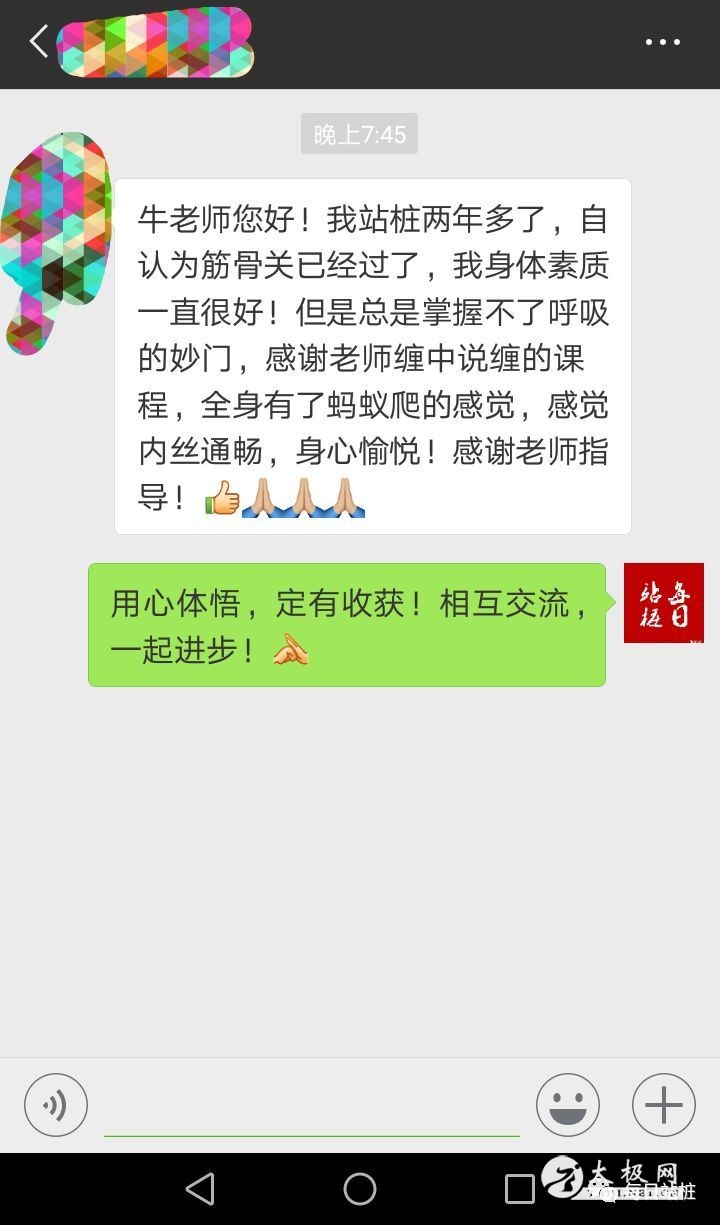720x1225 pixels.
Task: Open the emoji picker
Action: pyautogui.click(x=568, y=1105)
